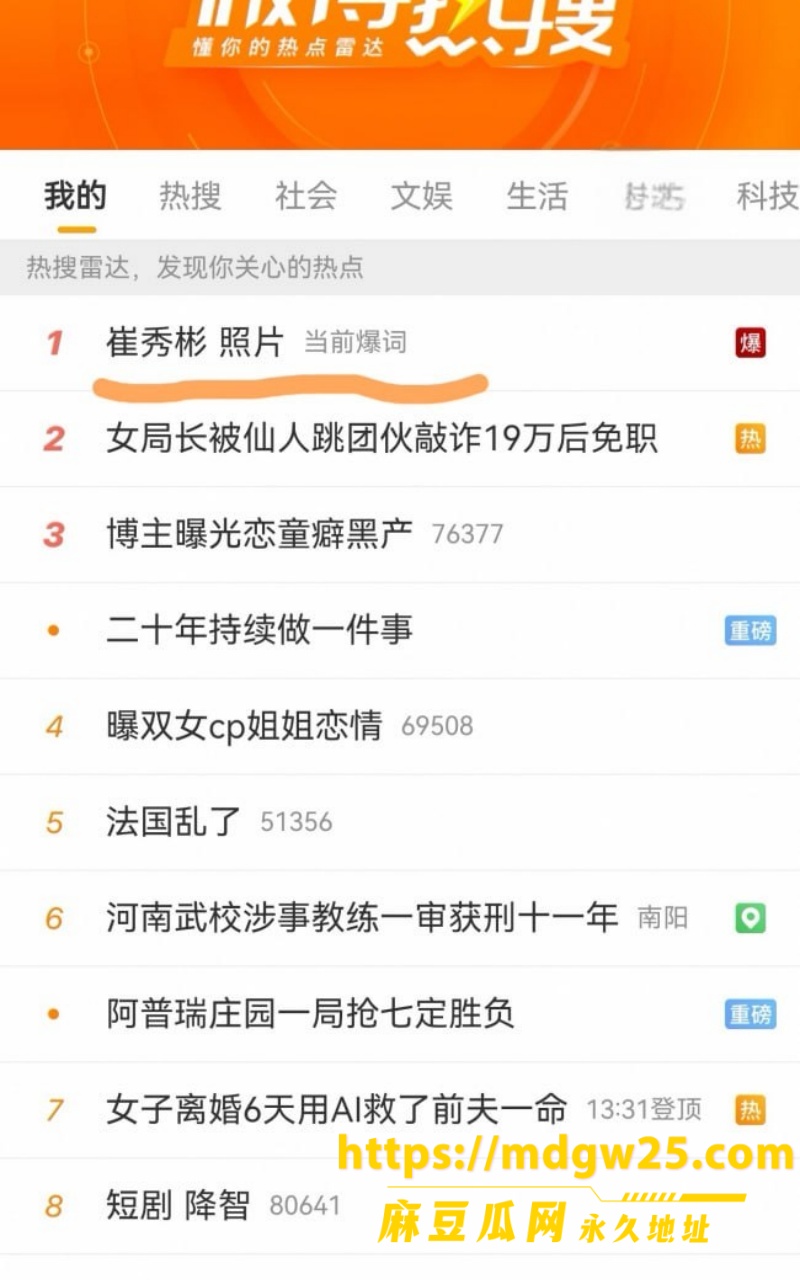Screen dimensions: 800x1280
Task: Go to the 科技 tab
Action: tap(767, 196)
